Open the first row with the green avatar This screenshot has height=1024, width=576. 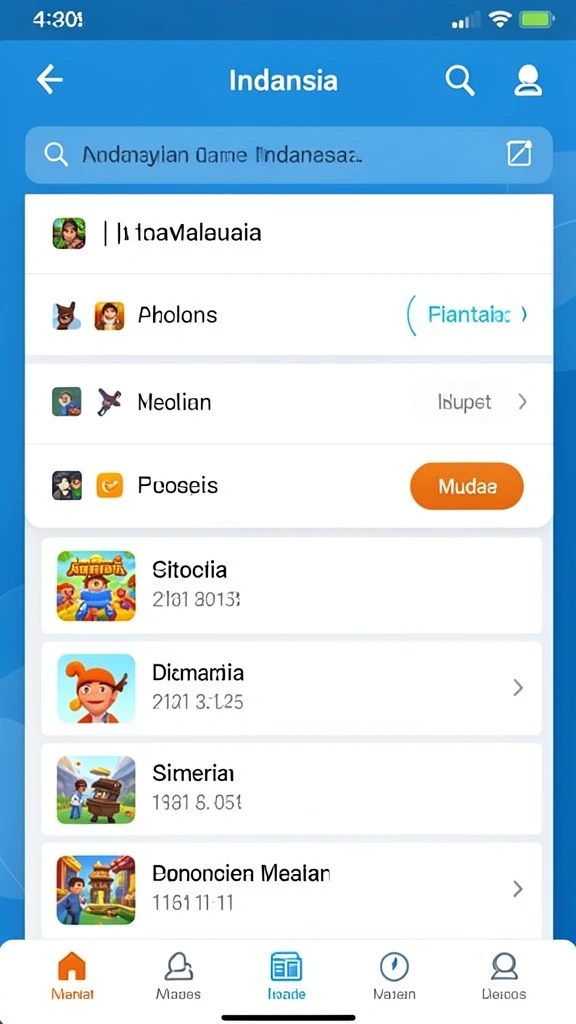[289, 234]
